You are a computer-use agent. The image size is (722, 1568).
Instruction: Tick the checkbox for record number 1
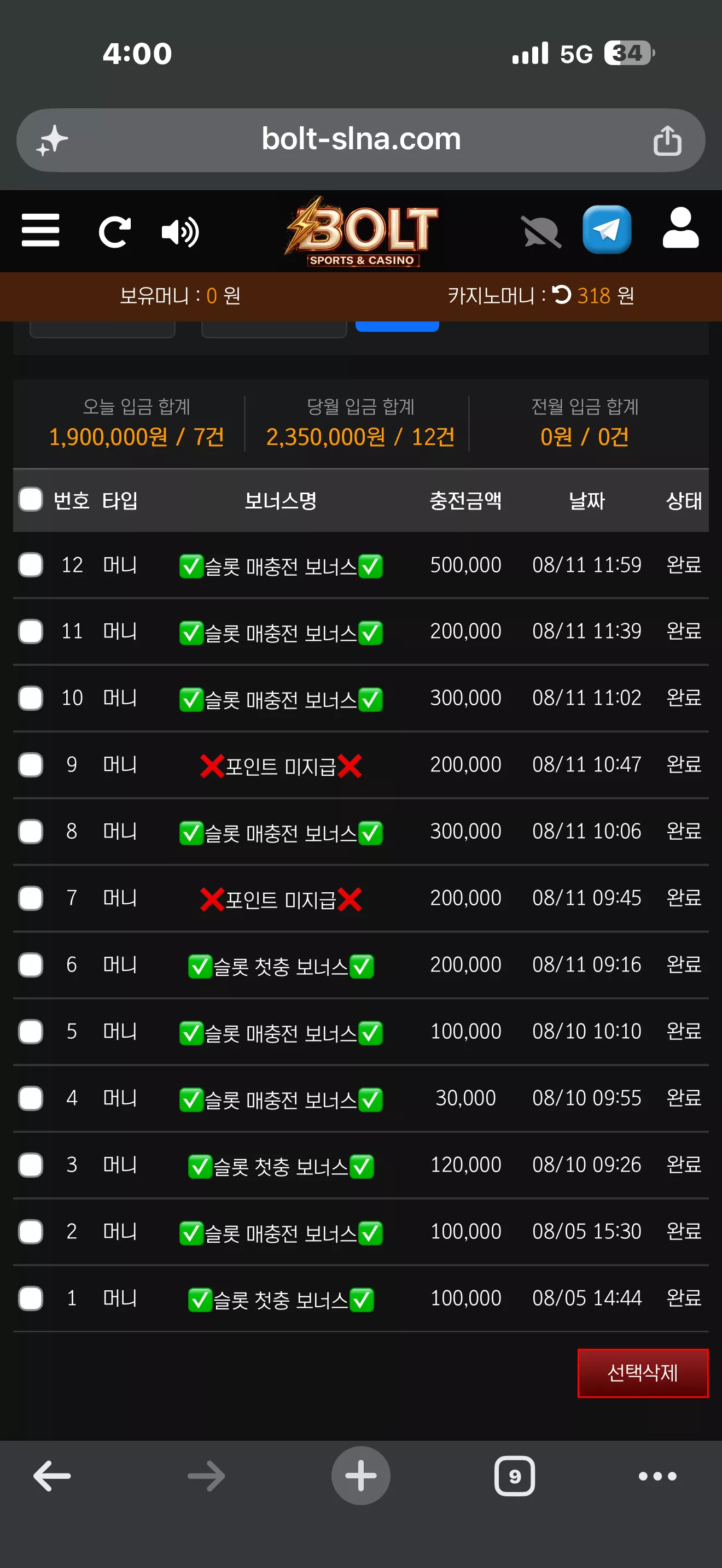(31, 1298)
